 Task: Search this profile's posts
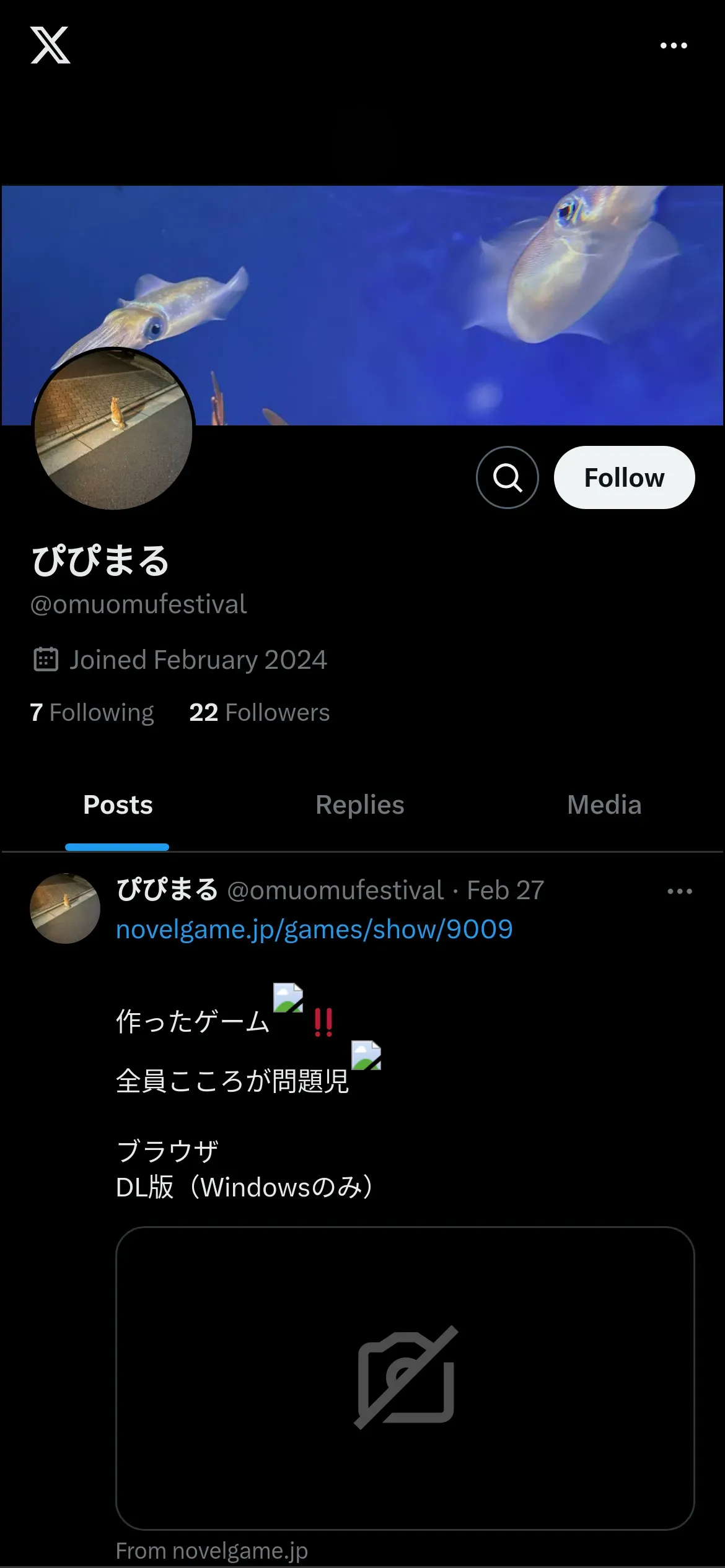click(507, 477)
